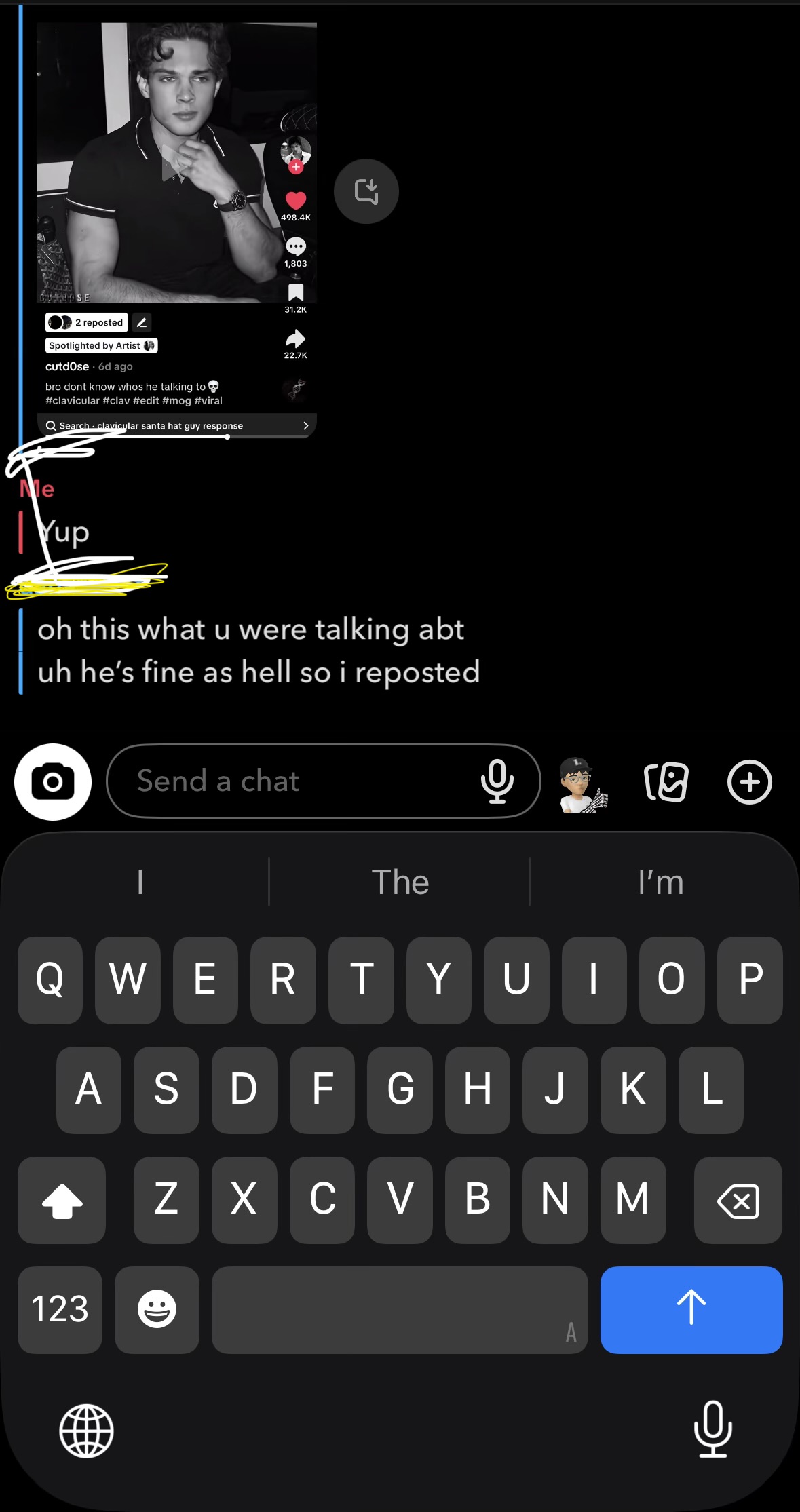This screenshot has height=1512, width=800.
Task: Save the shared video in chat
Action: (366, 191)
